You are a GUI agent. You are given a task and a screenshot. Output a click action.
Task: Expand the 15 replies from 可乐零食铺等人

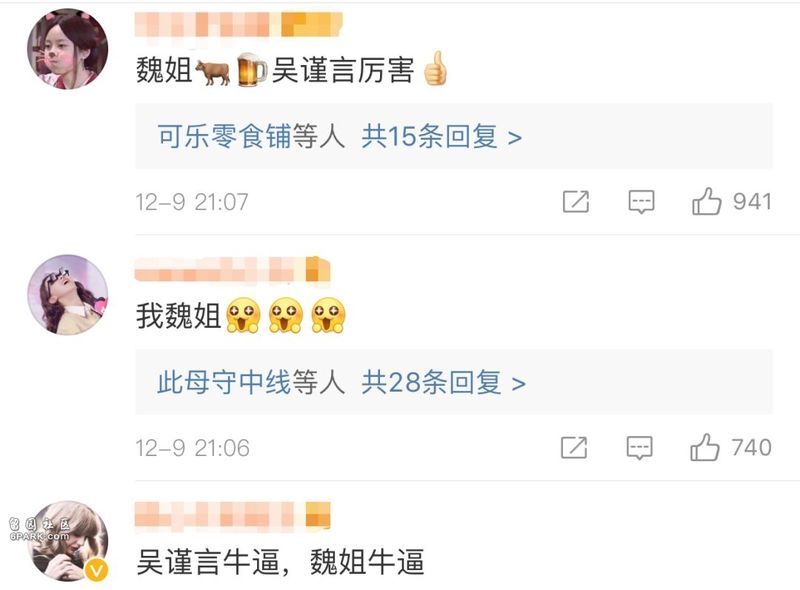pyautogui.click(x=340, y=137)
